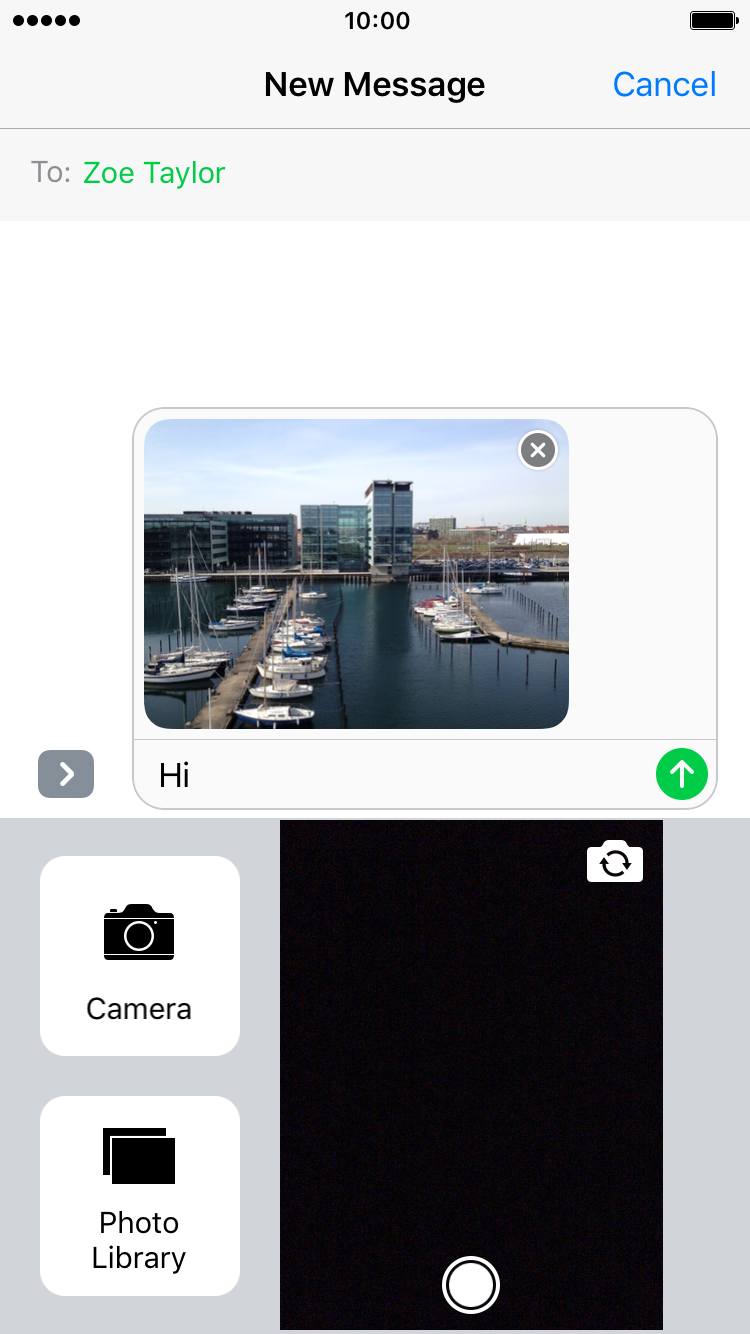Send the message with the green arrow
The height and width of the screenshot is (1334, 750).
pyautogui.click(x=682, y=774)
